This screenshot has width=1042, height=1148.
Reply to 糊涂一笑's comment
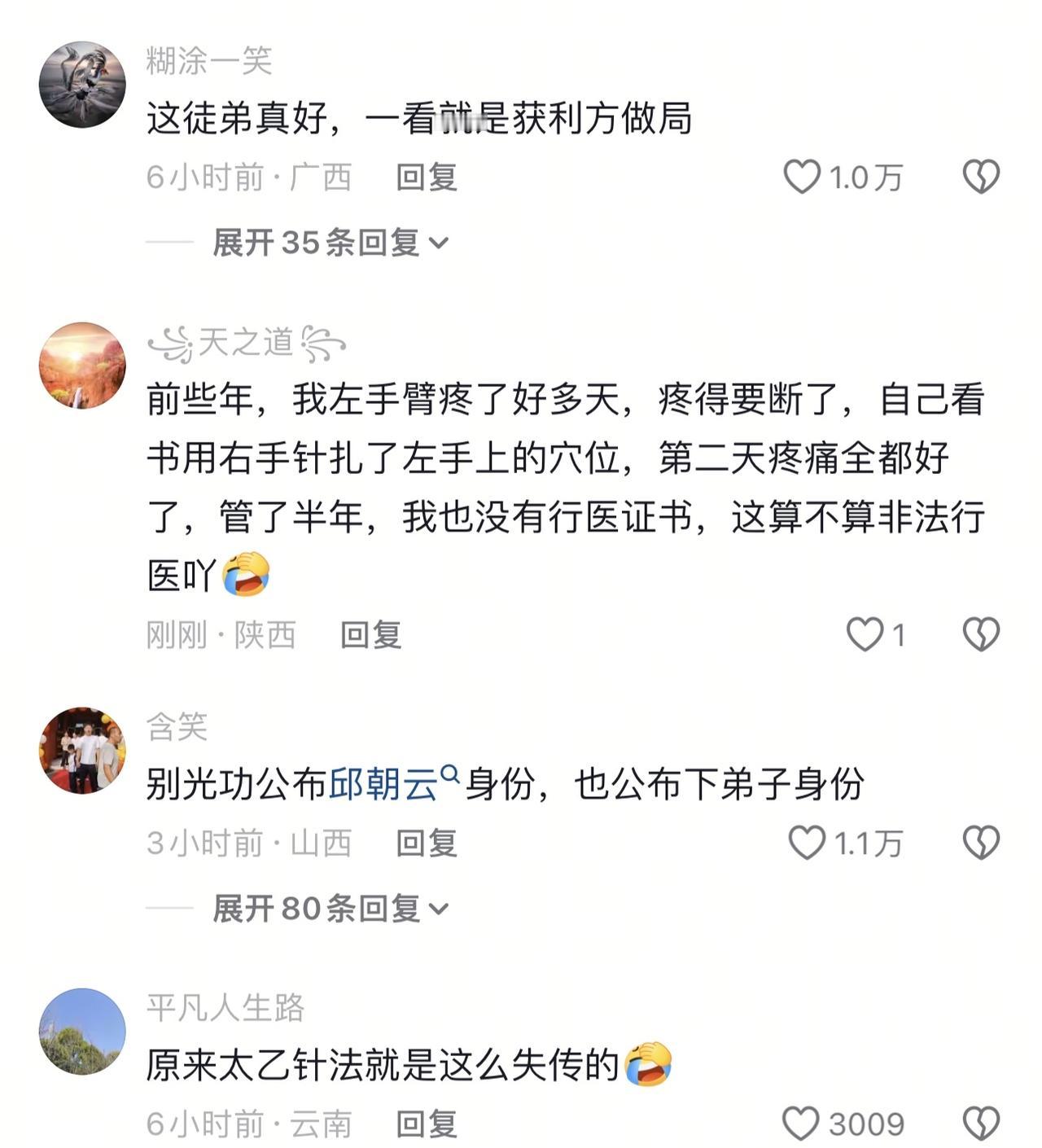point(427,177)
